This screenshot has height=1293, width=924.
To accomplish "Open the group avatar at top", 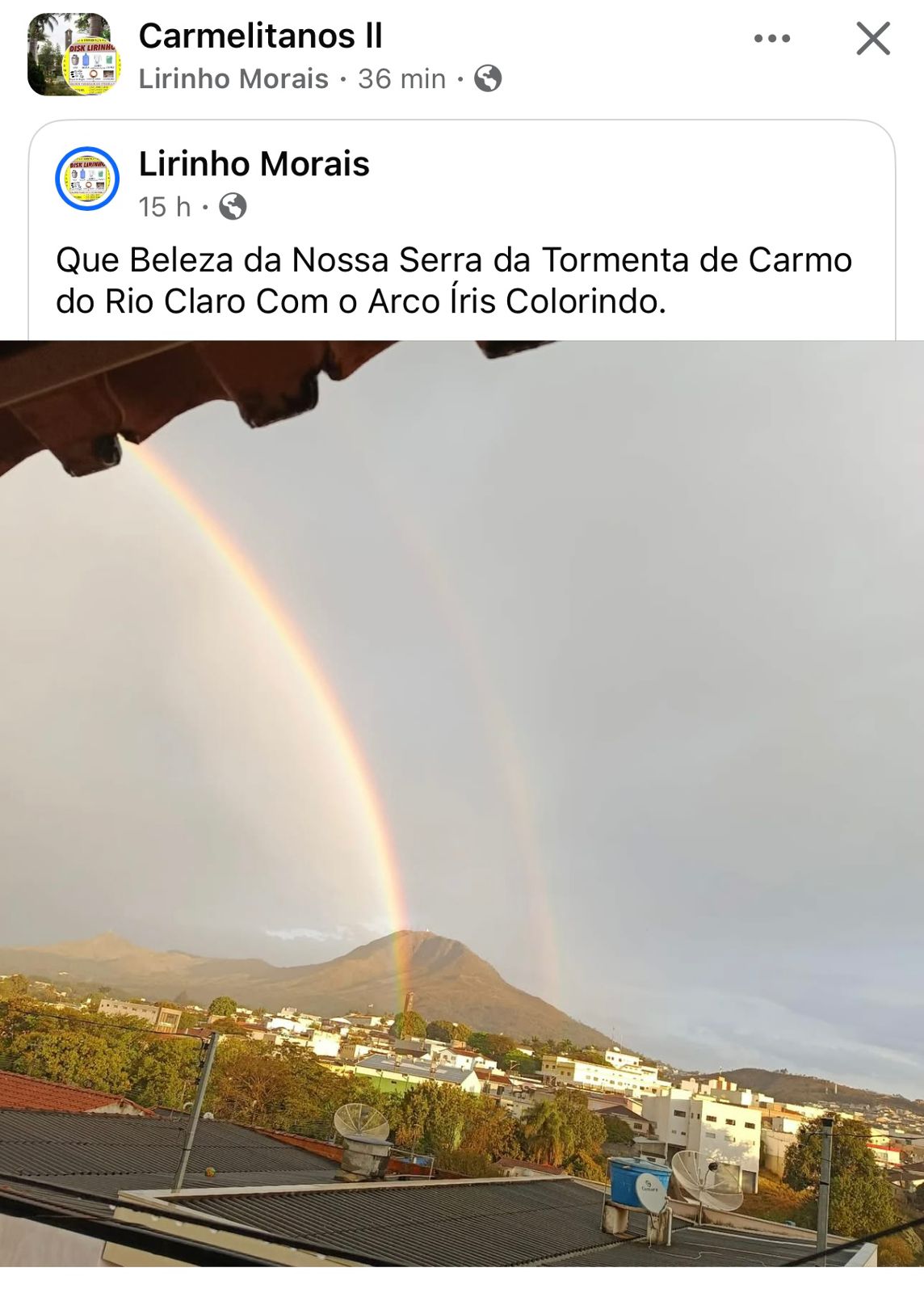I will 73,54.
